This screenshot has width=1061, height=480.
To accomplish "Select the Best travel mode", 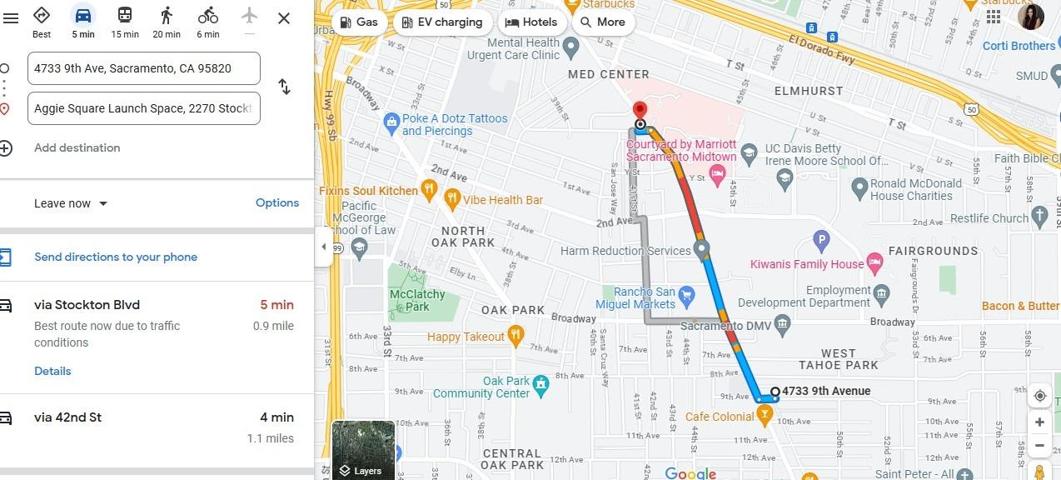I will click(x=41, y=21).
